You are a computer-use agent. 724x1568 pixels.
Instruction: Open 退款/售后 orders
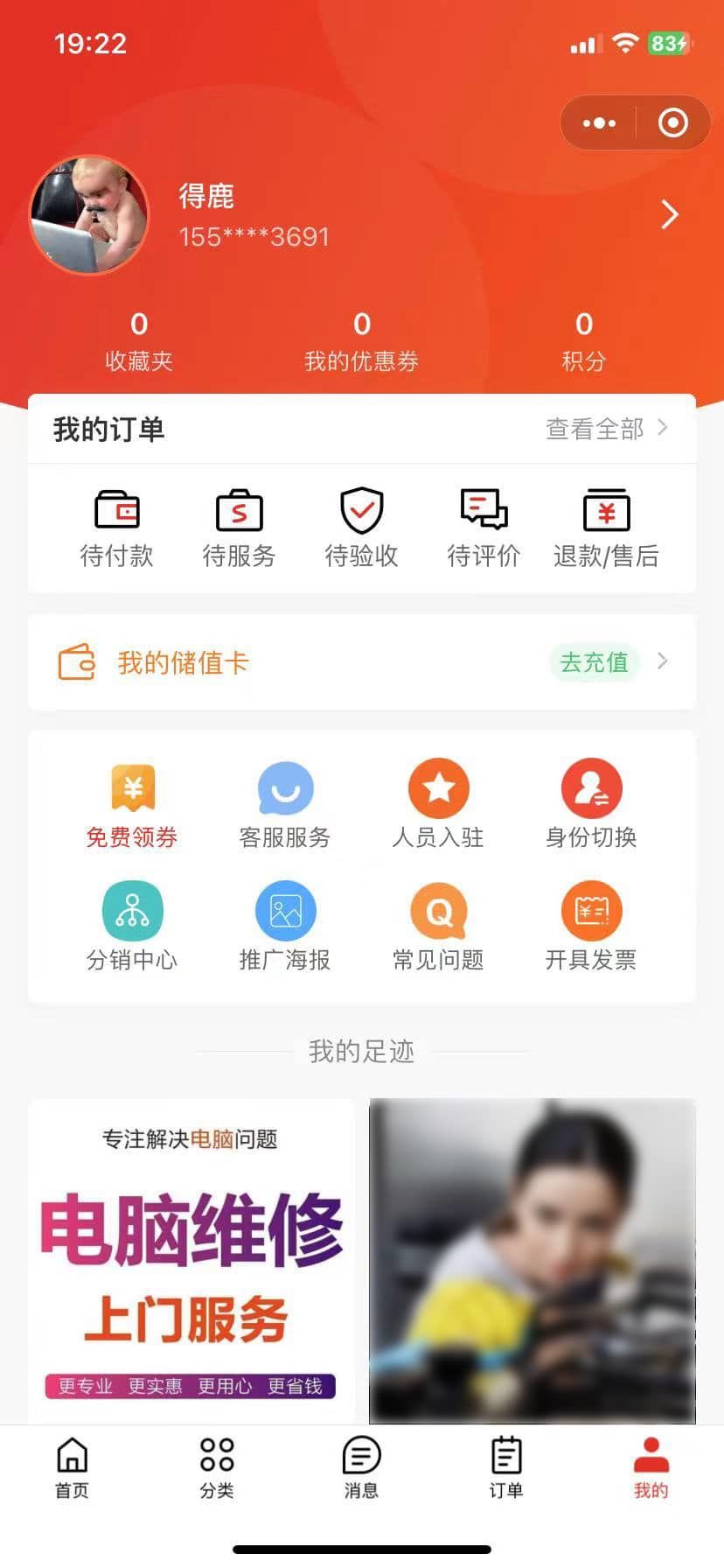606,528
